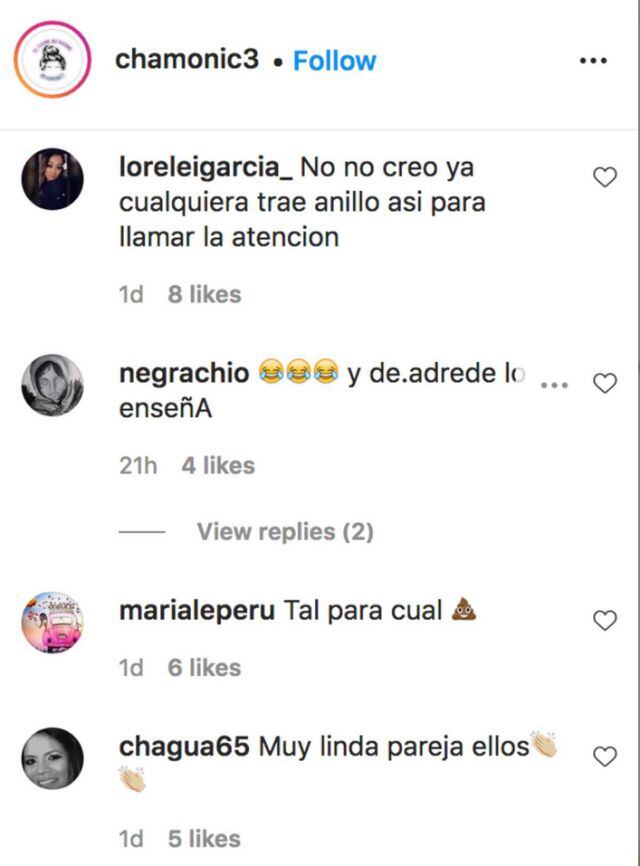Open chamonic3's profile picture

52,60
